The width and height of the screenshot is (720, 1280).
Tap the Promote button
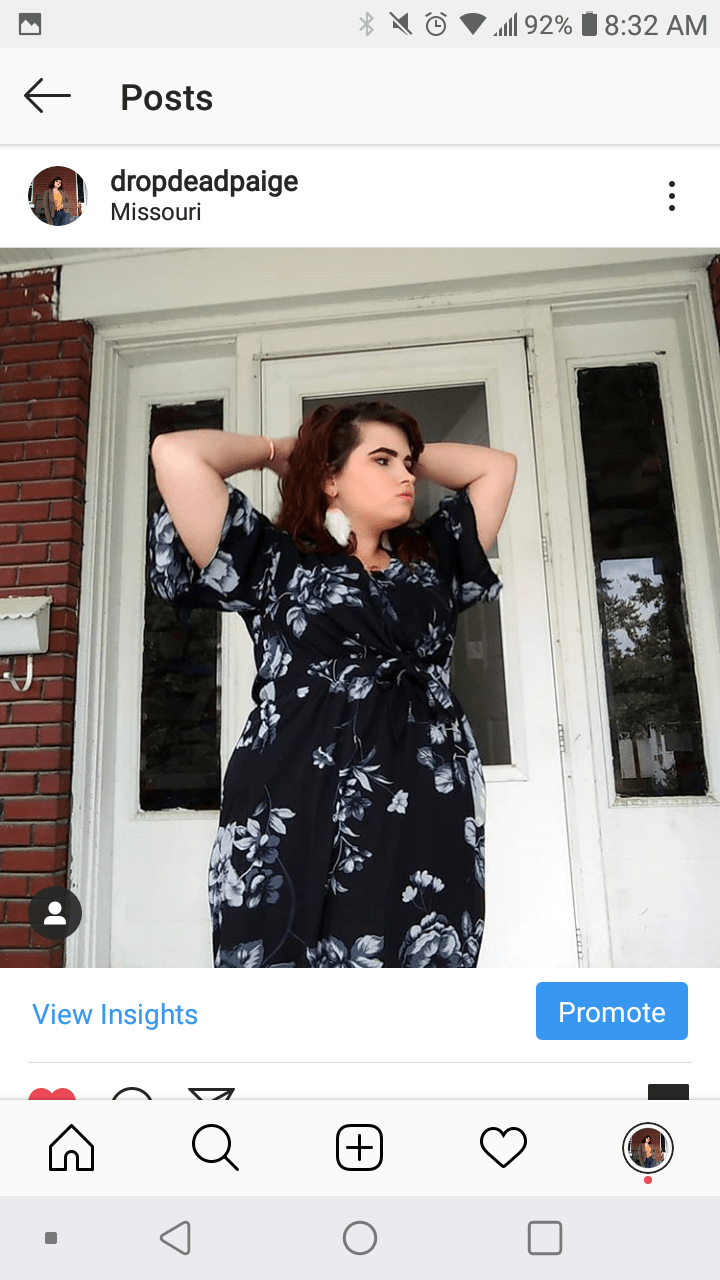611,1012
